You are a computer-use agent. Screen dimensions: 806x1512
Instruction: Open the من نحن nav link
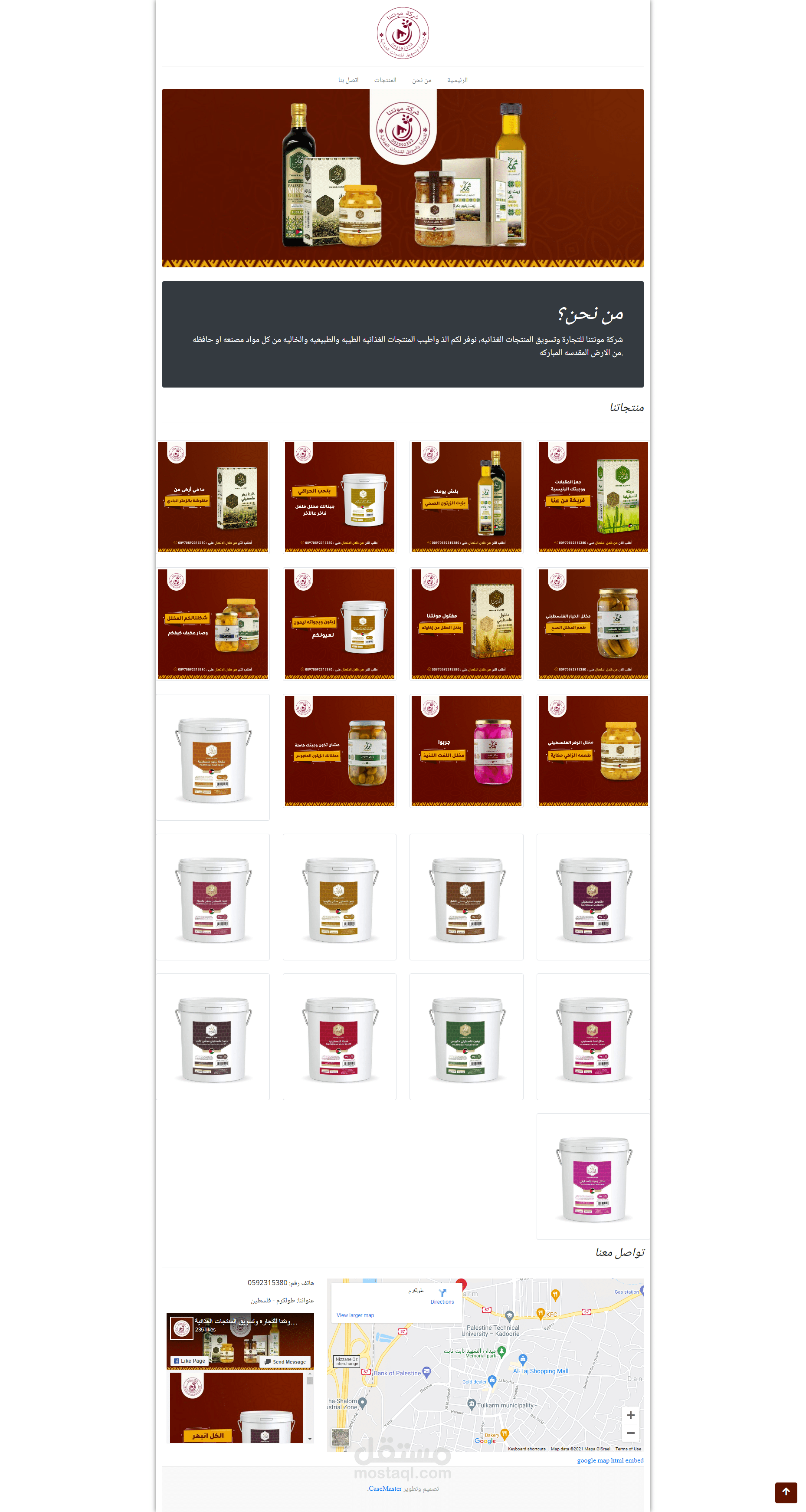click(x=421, y=80)
